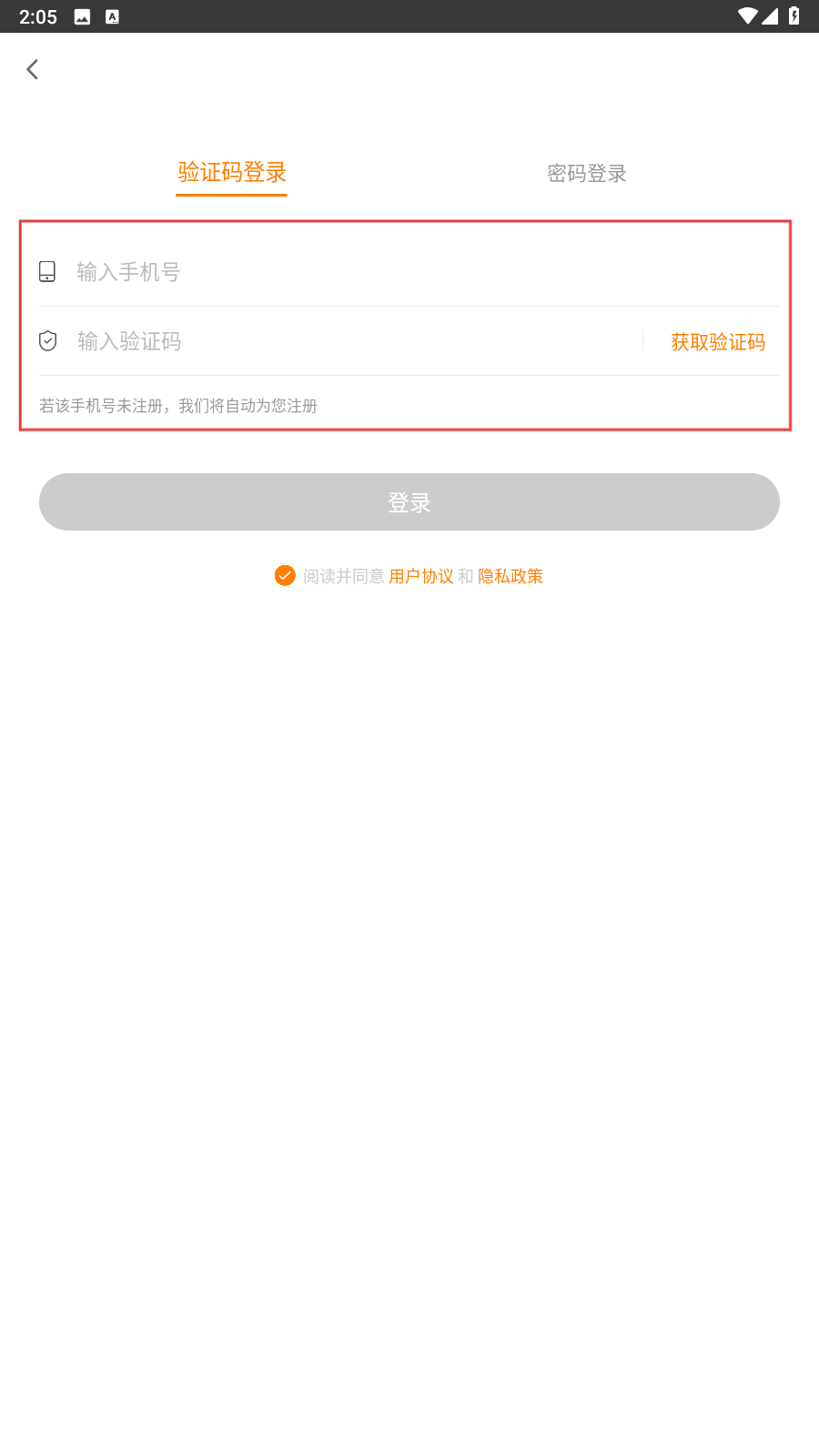Open the 隐私政策 link
819x1456 pixels.
[511, 576]
